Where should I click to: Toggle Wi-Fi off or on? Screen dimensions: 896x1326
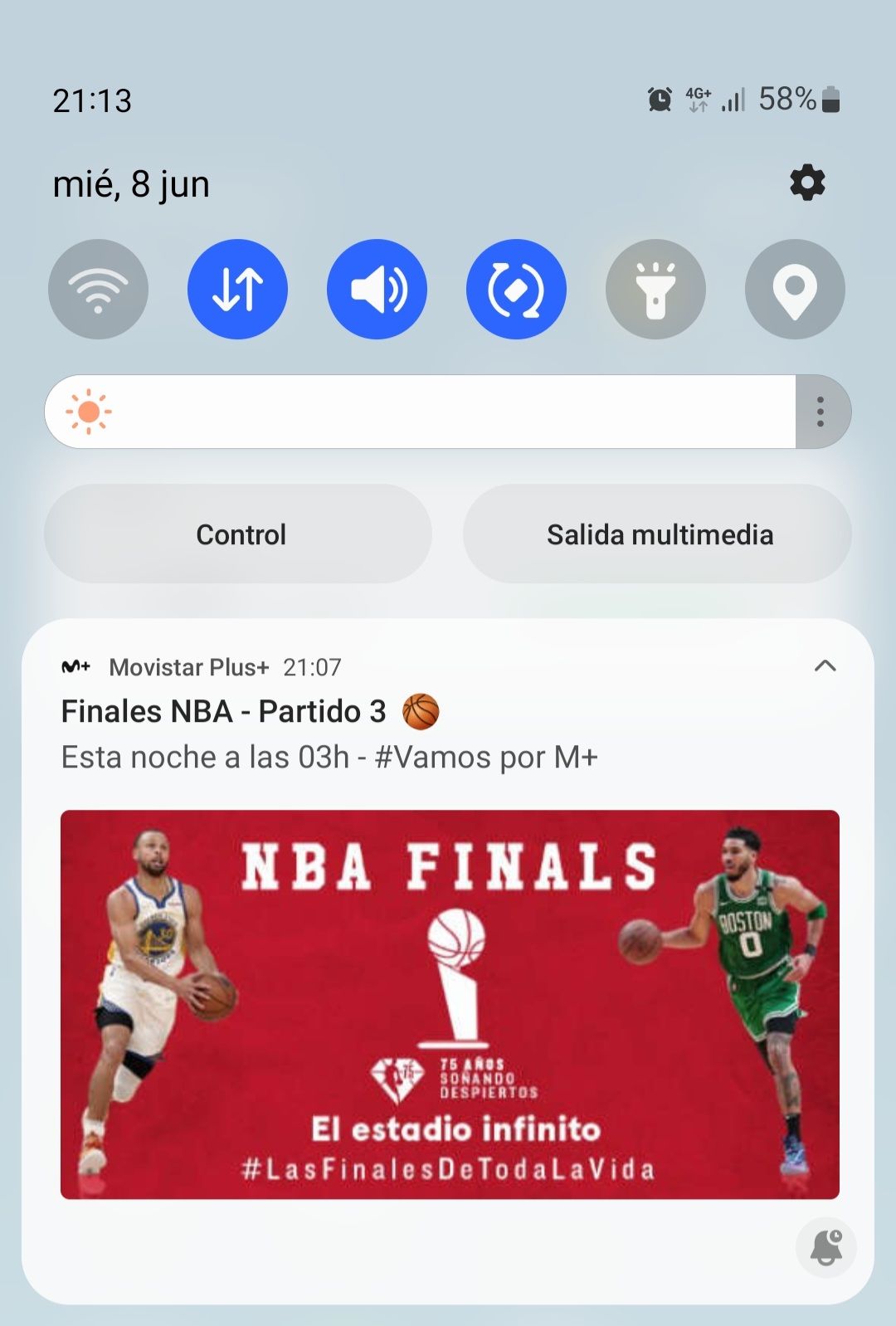tap(98, 290)
